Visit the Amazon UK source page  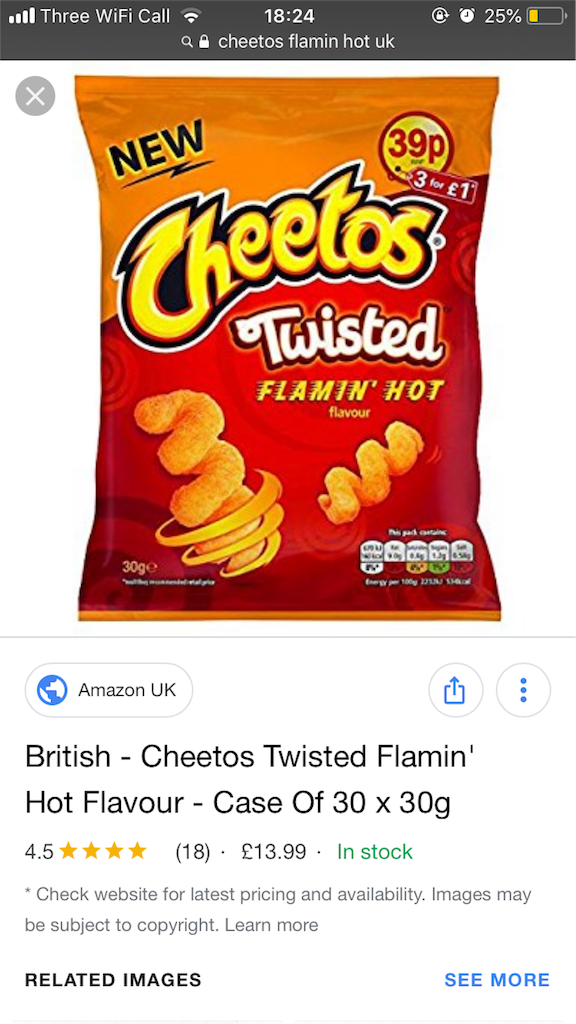click(x=109, y=690)
